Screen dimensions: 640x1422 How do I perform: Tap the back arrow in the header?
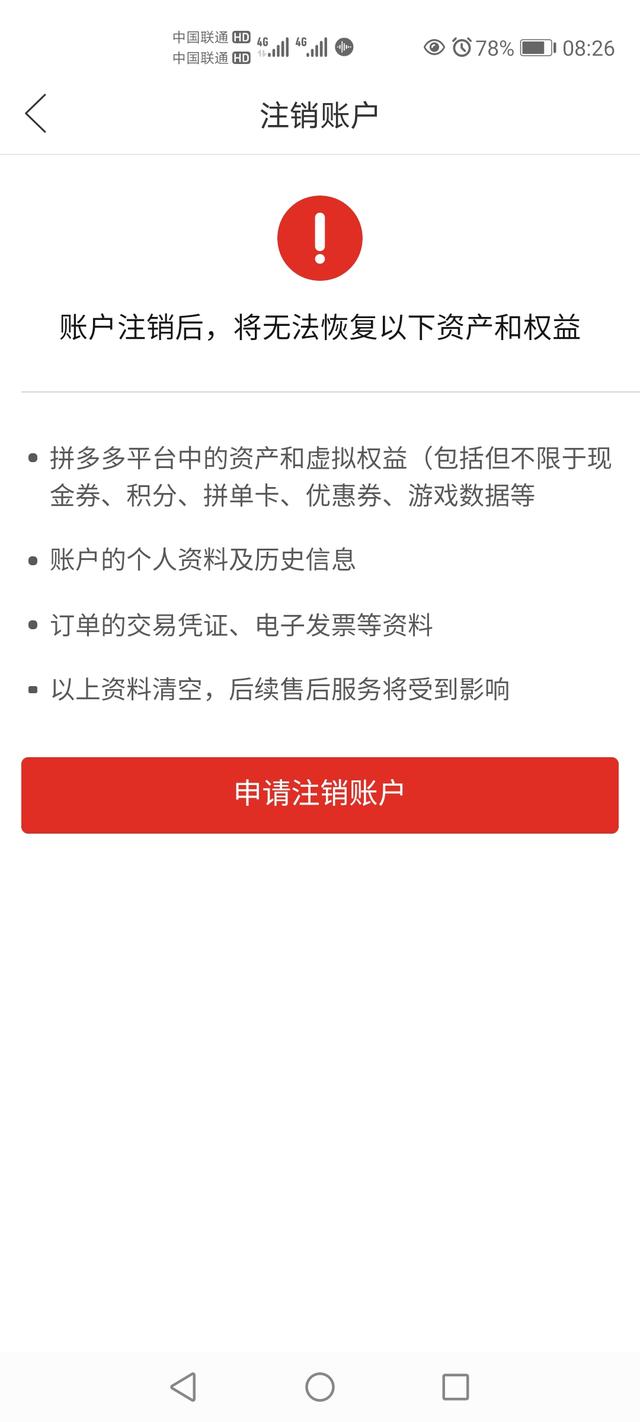point(36,114)
